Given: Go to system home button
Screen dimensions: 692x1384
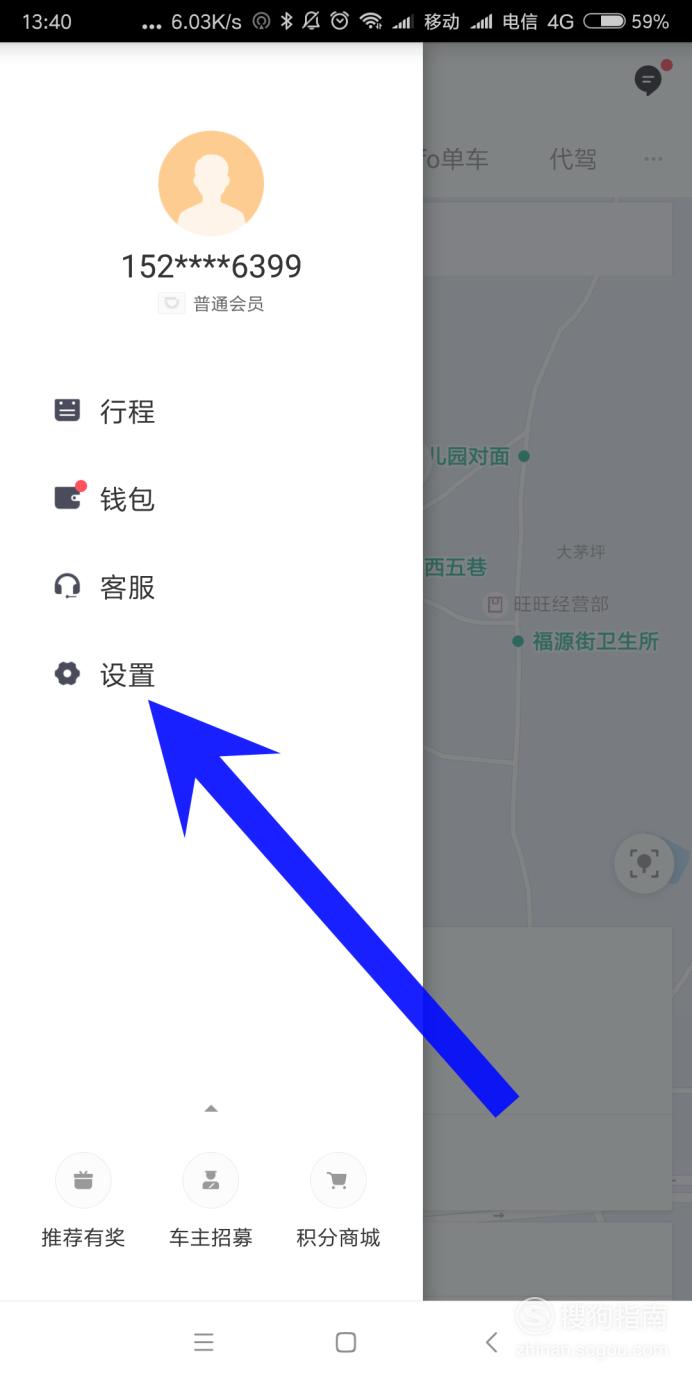Looking at the screenshot, I should pos(346,1342).
